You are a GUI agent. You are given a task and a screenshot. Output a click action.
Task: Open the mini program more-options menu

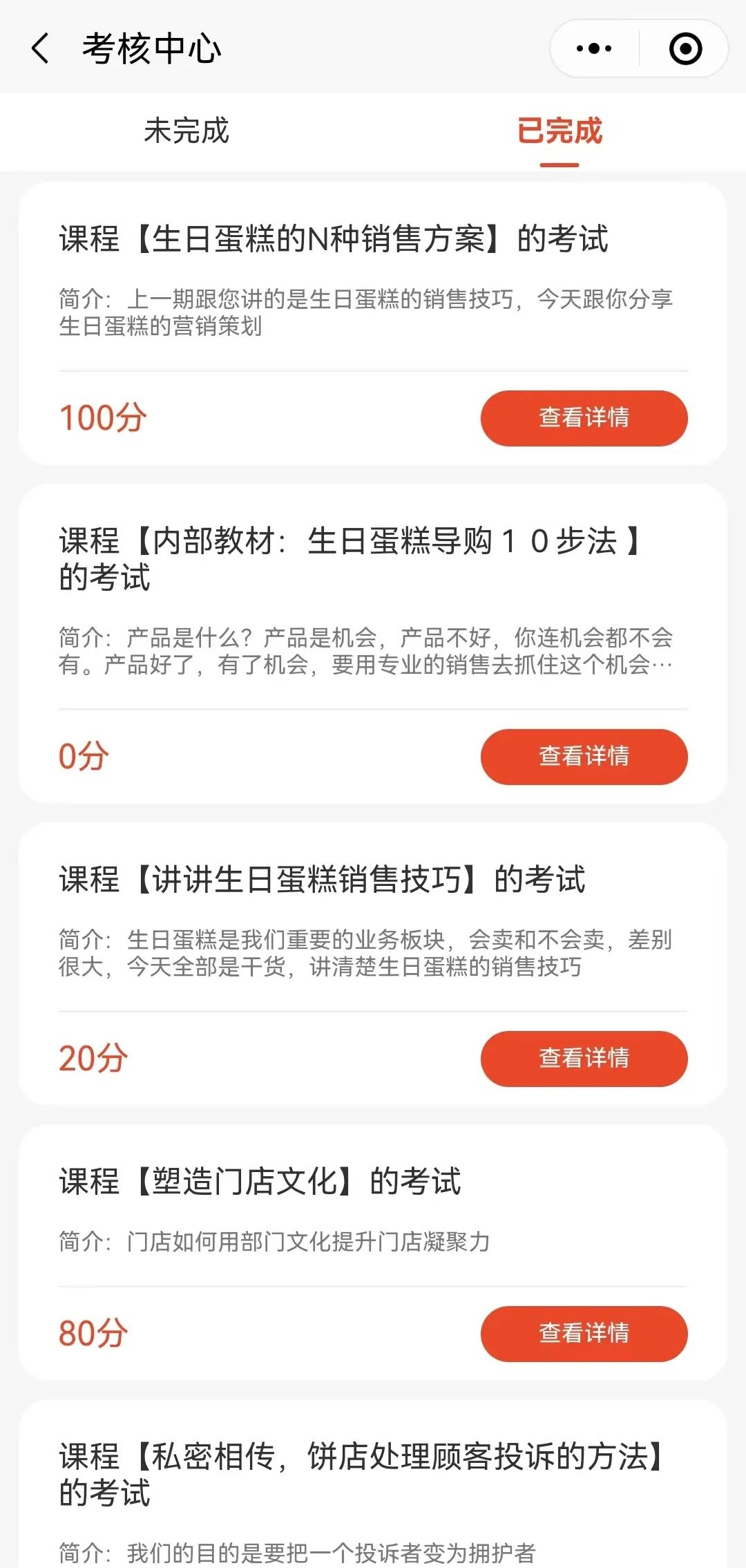[594, 48]
